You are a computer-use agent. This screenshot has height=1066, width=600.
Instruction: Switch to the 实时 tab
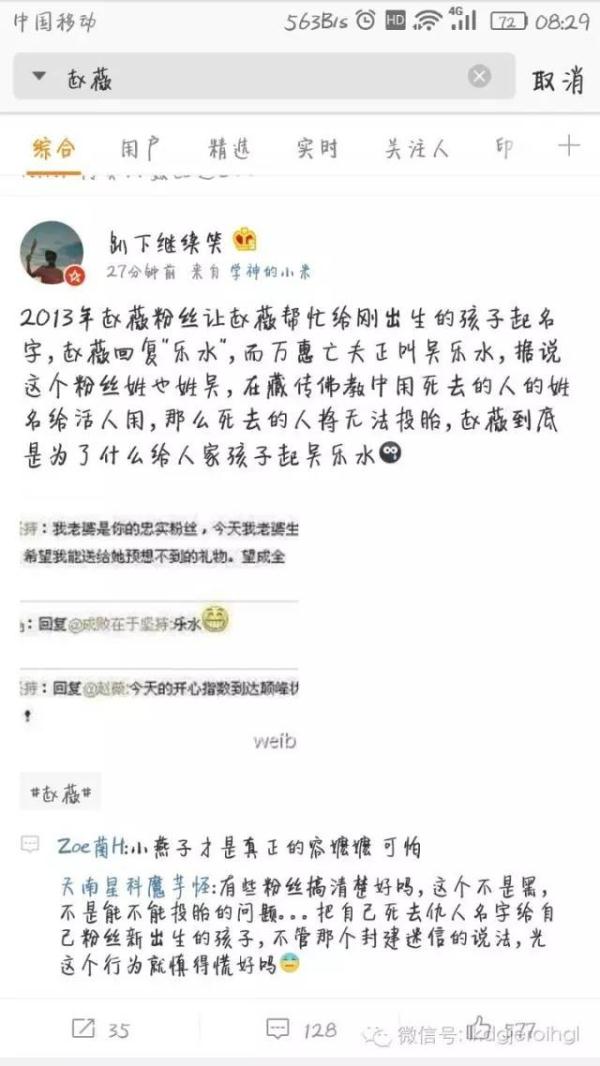317,149
